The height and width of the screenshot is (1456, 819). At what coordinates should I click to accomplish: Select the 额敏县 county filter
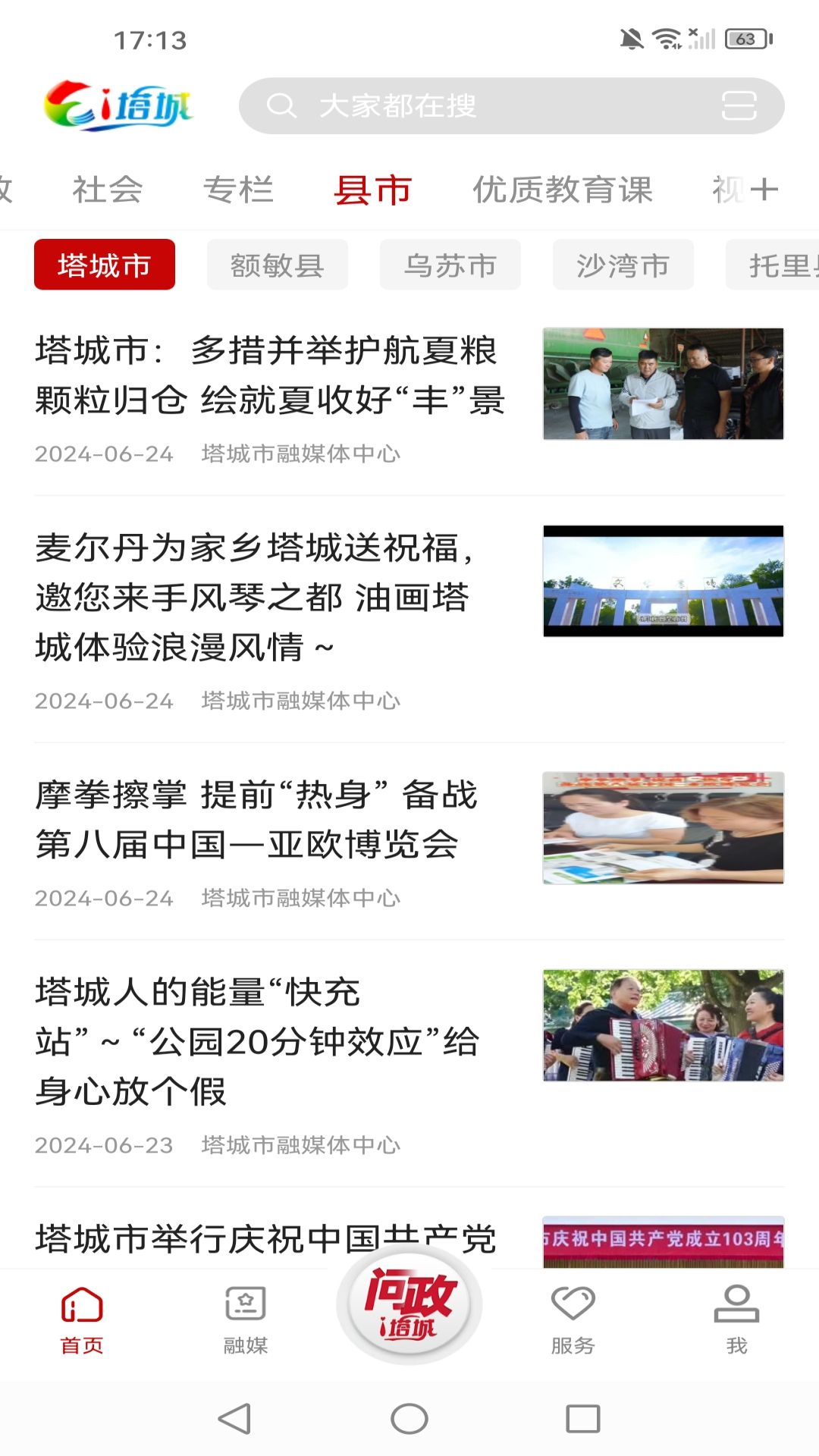[x=277, y=265]
